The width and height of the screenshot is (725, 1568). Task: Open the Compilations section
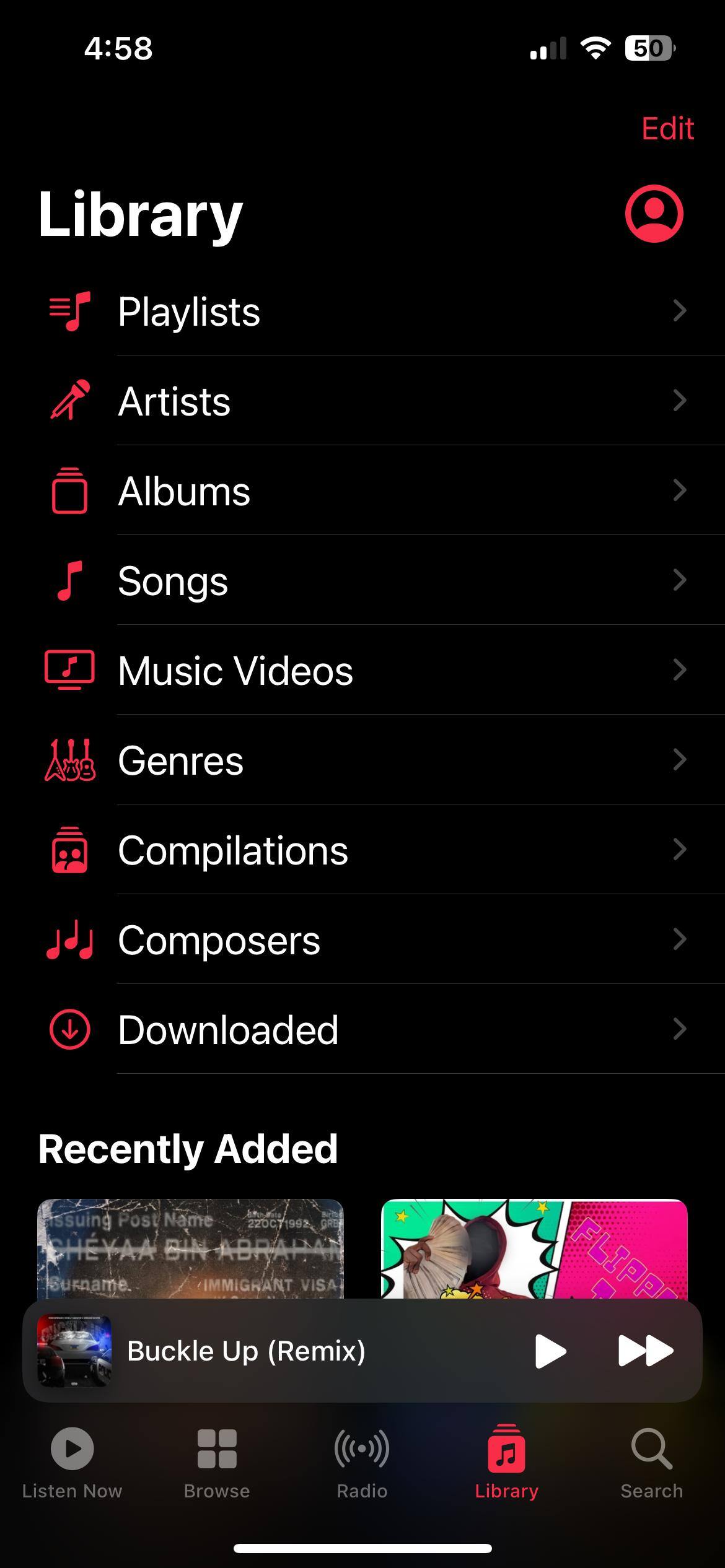click(372, 850)
